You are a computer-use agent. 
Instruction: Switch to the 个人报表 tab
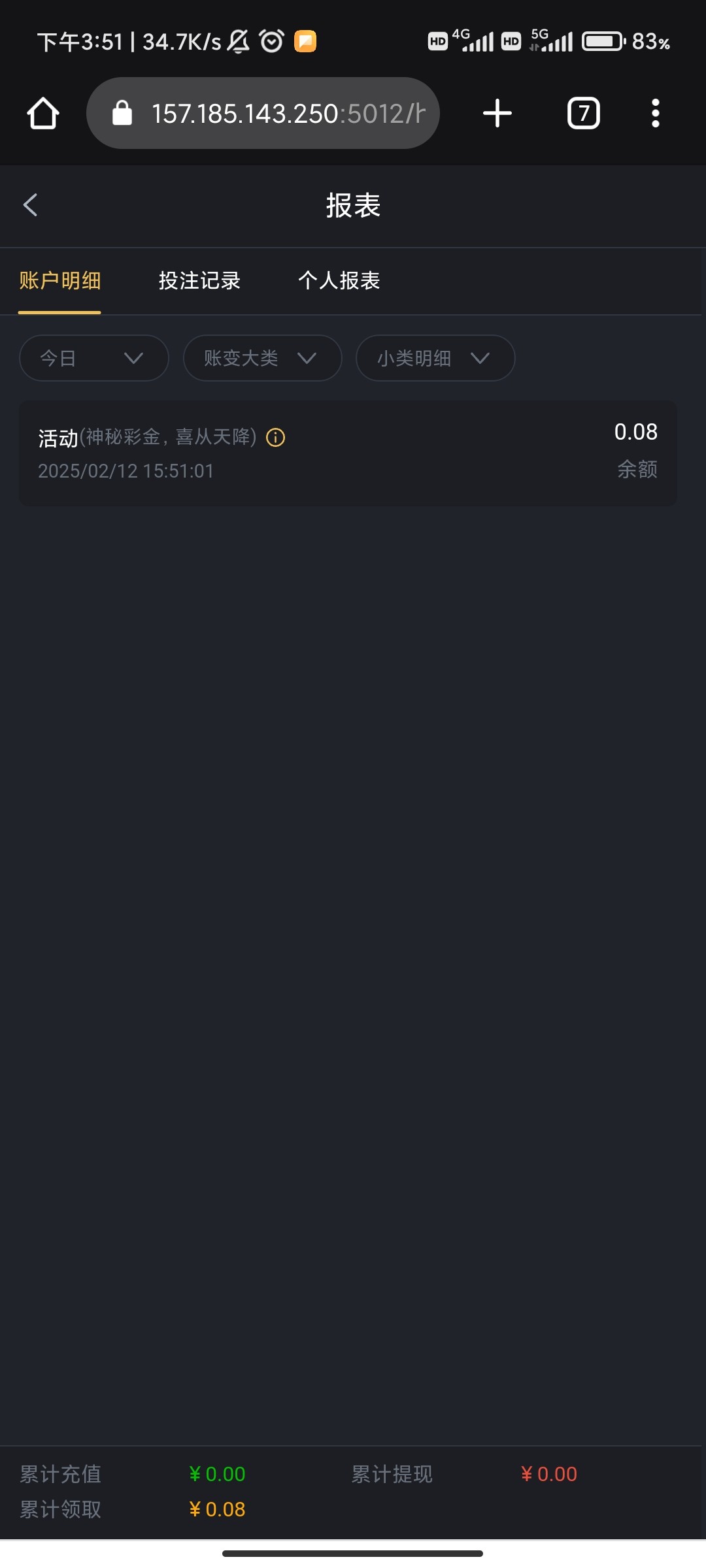[x=339, y=281]
